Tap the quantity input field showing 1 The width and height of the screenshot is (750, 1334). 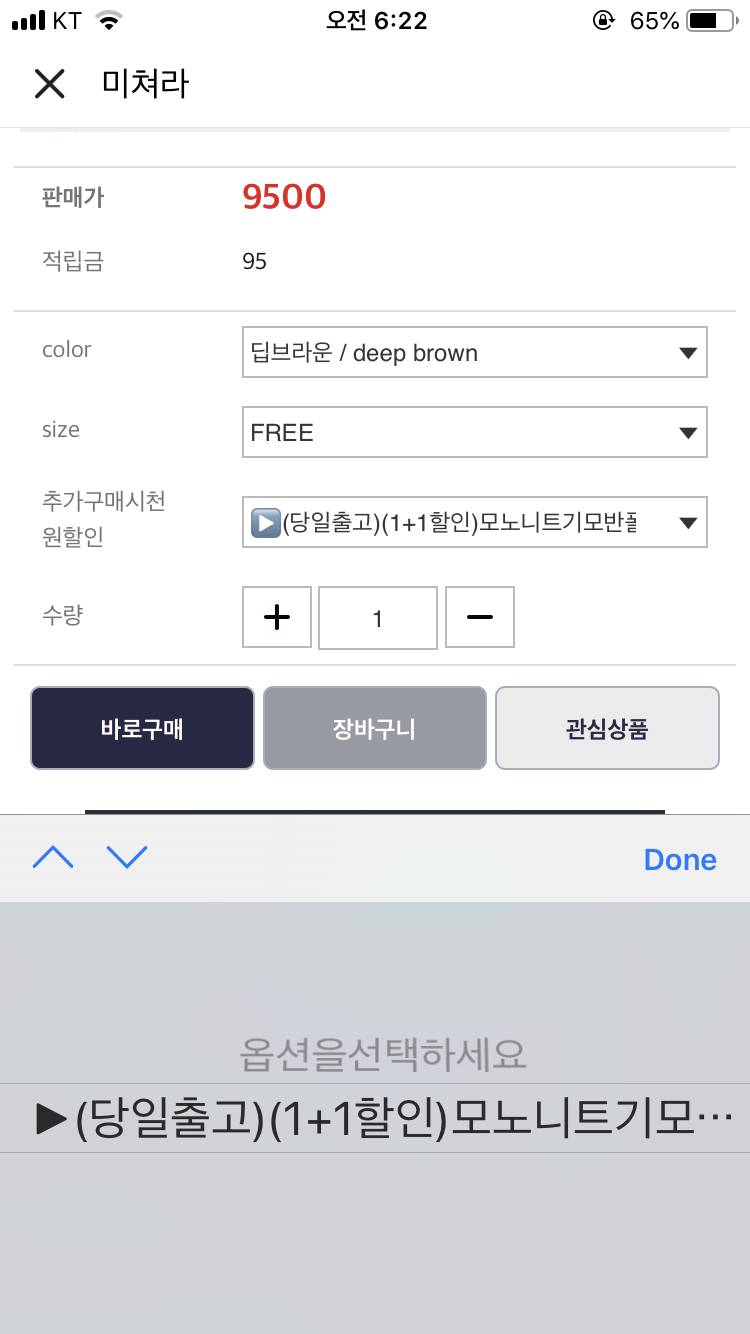coord(377,617)
